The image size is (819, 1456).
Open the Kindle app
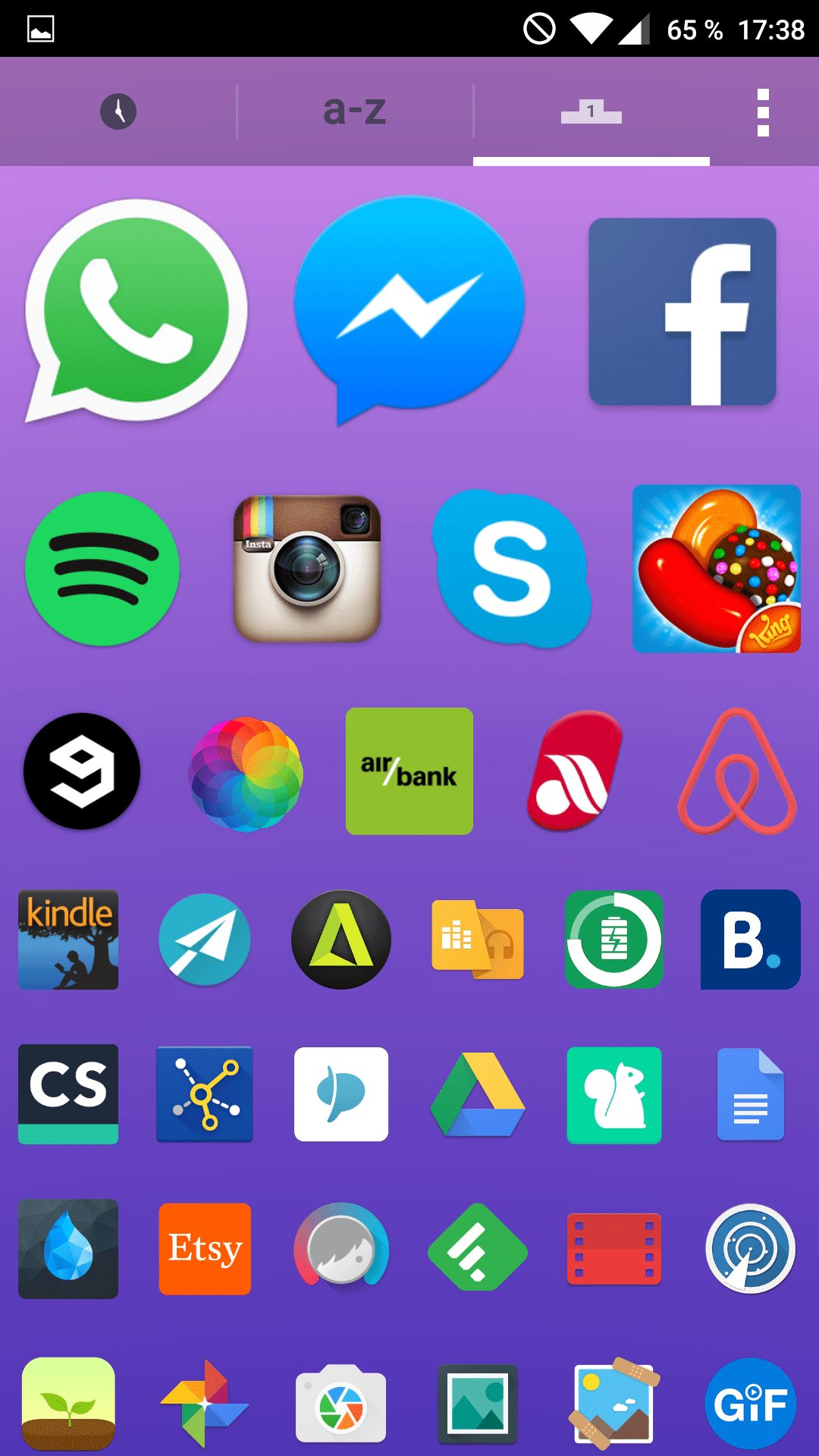[68, 940]
